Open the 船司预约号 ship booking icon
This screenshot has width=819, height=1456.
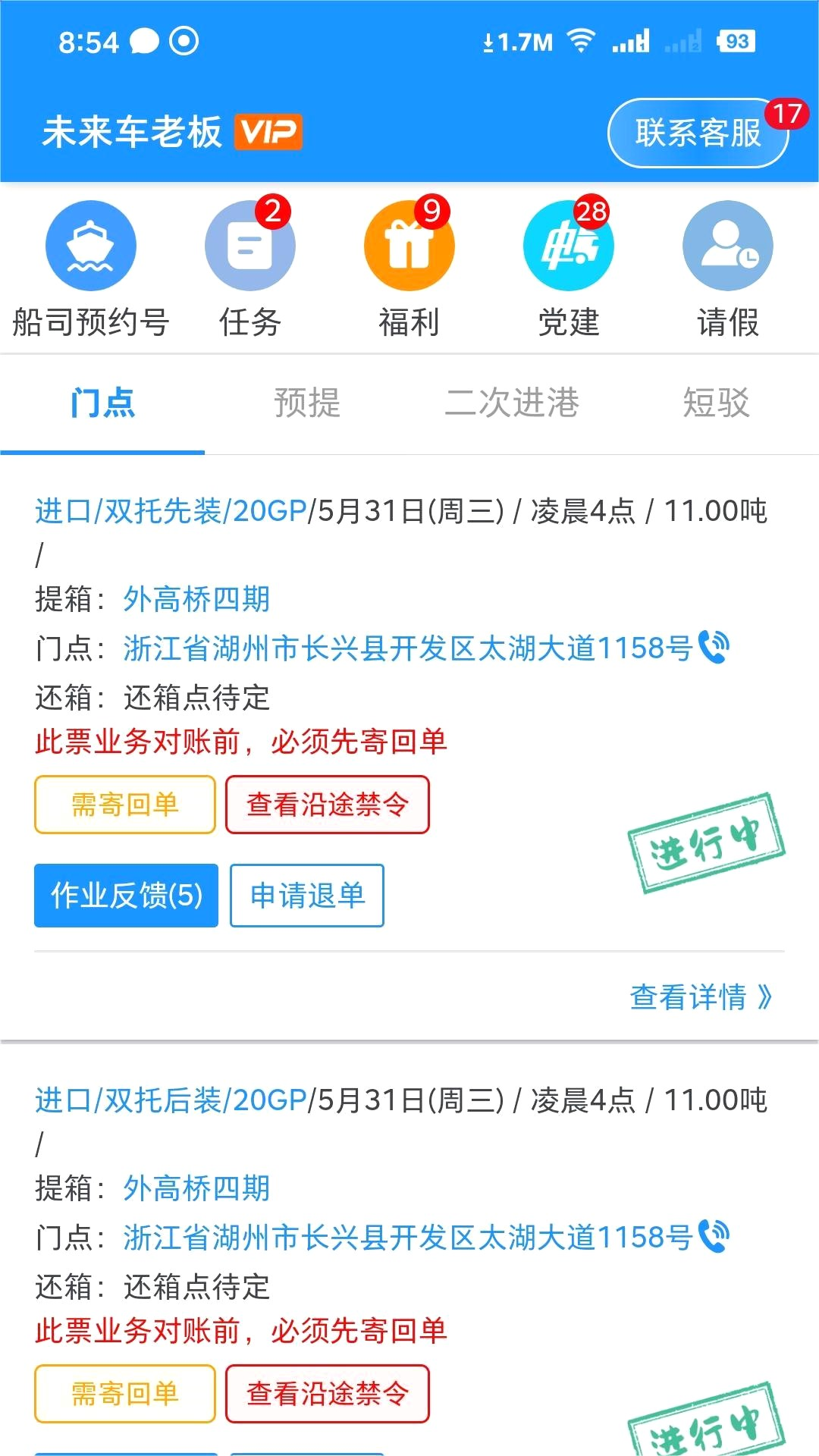tap(90, 246)
